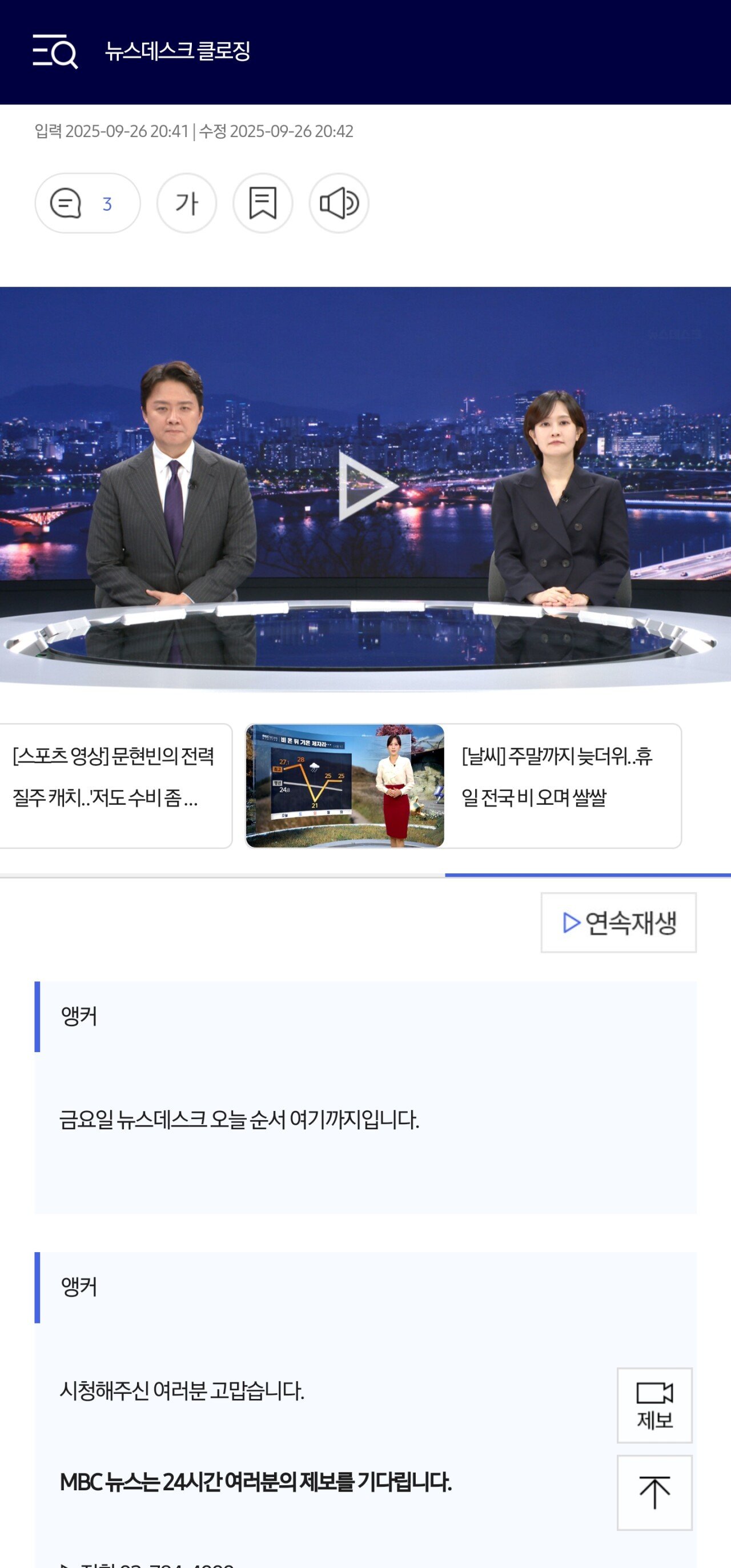This screenshot has width=731, height=1568.
Task: Play the 뉴스데스크 클로징 video
Action: [x=365, y=486]
